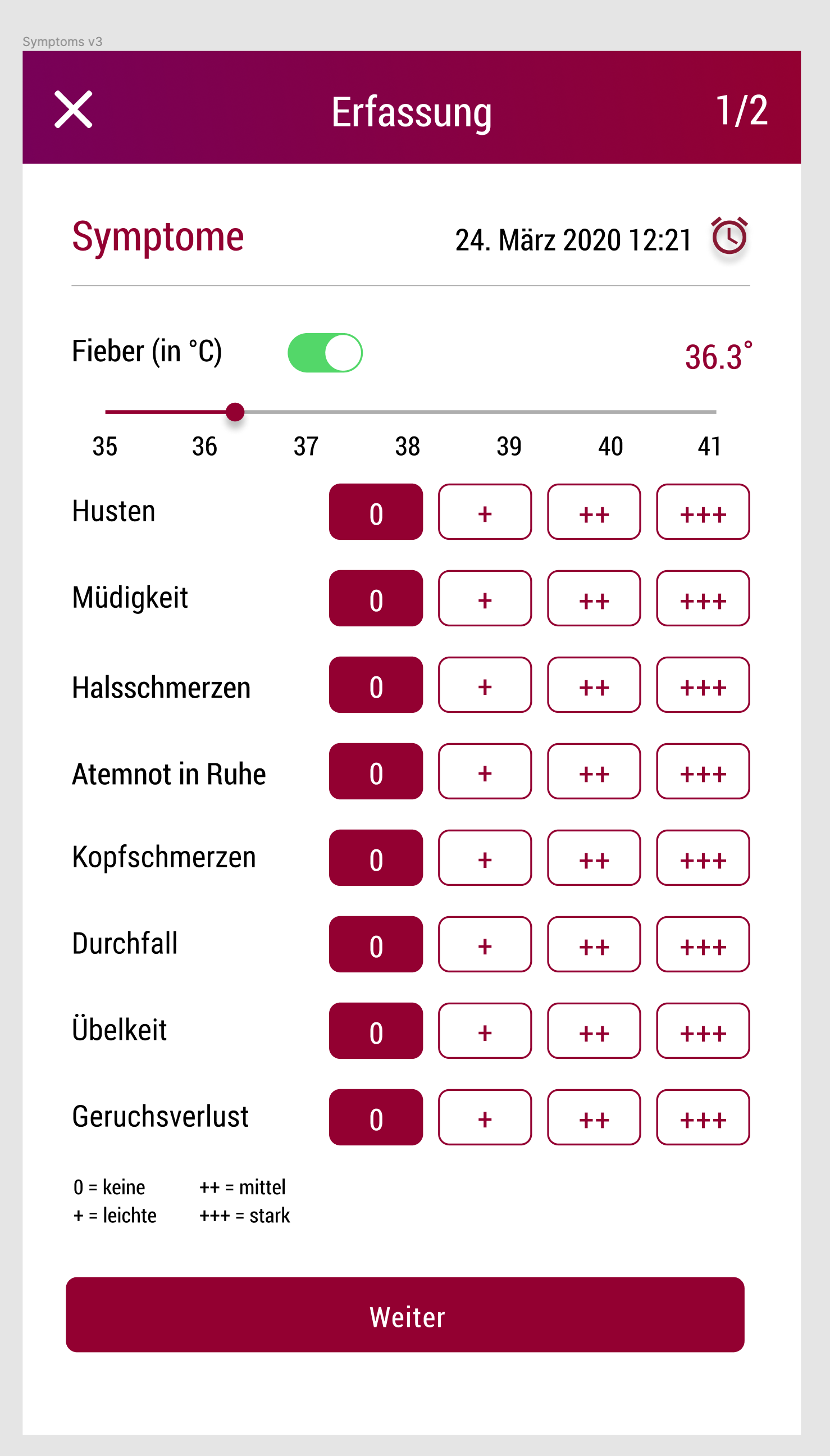This screenshot has width=830, height=1456.
Task: Mark Kopfschmerzen as +
Action: pos(485,858)
